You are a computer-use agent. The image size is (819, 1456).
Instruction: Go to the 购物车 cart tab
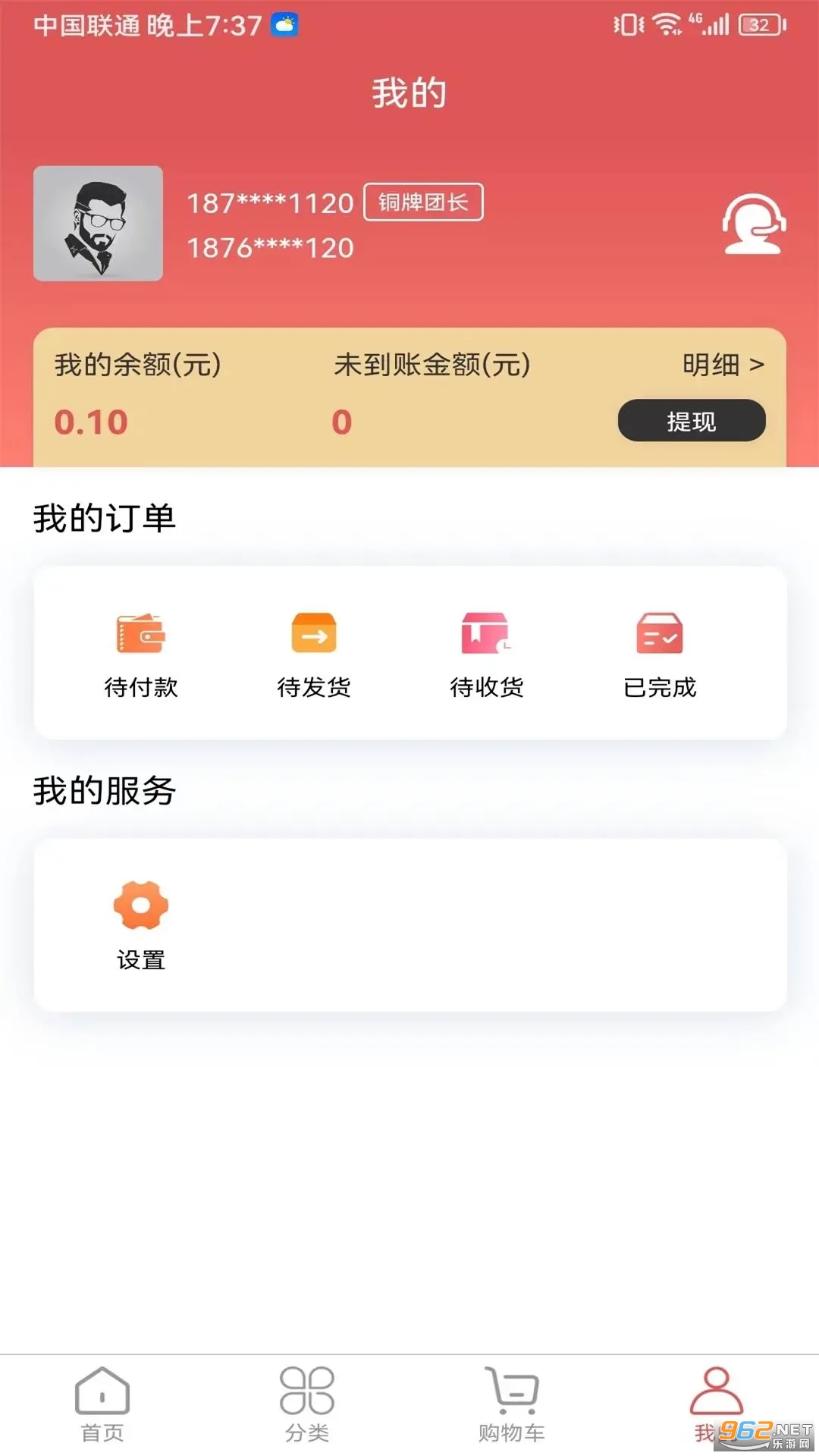(512, 1403)
